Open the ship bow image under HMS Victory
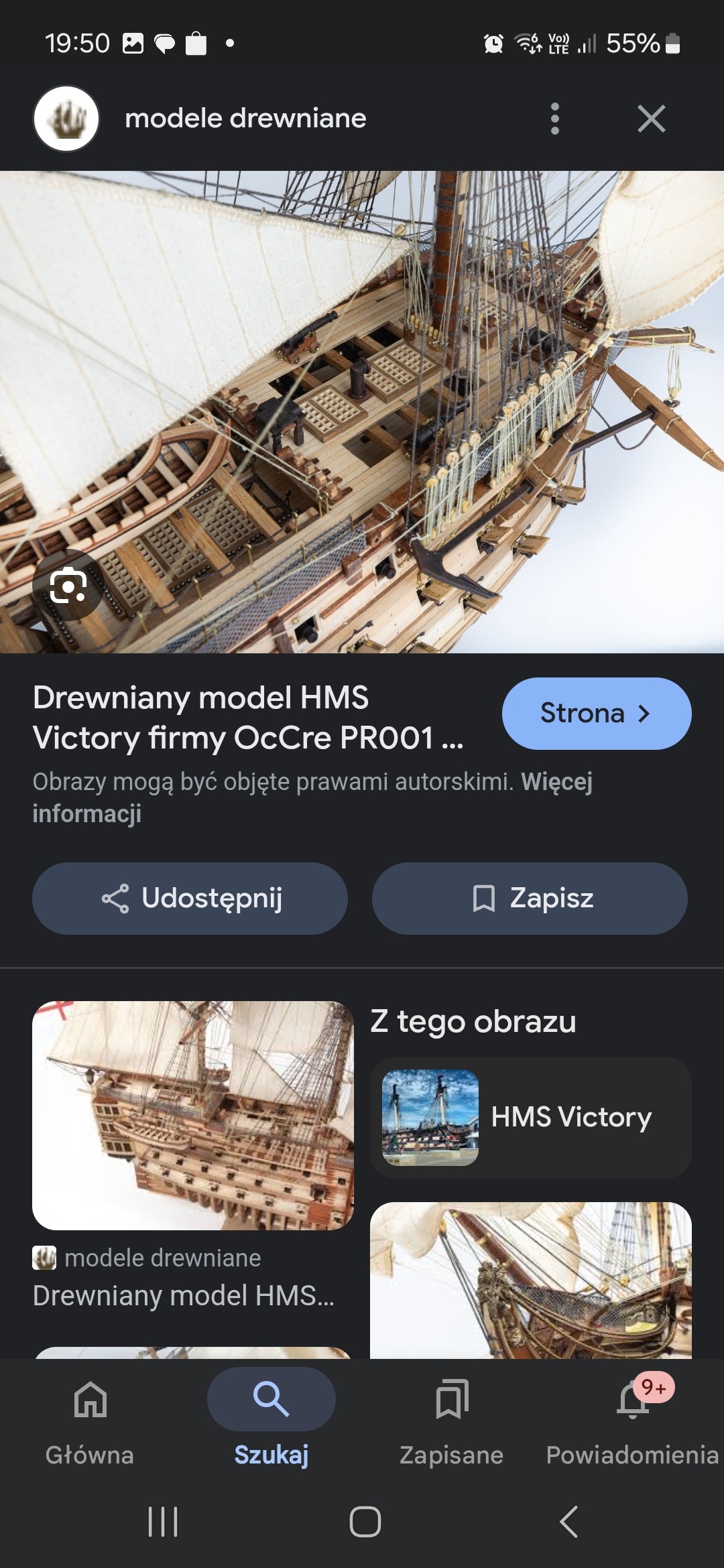Viewport: 724px width, 1568px height. pos(530,1280)
